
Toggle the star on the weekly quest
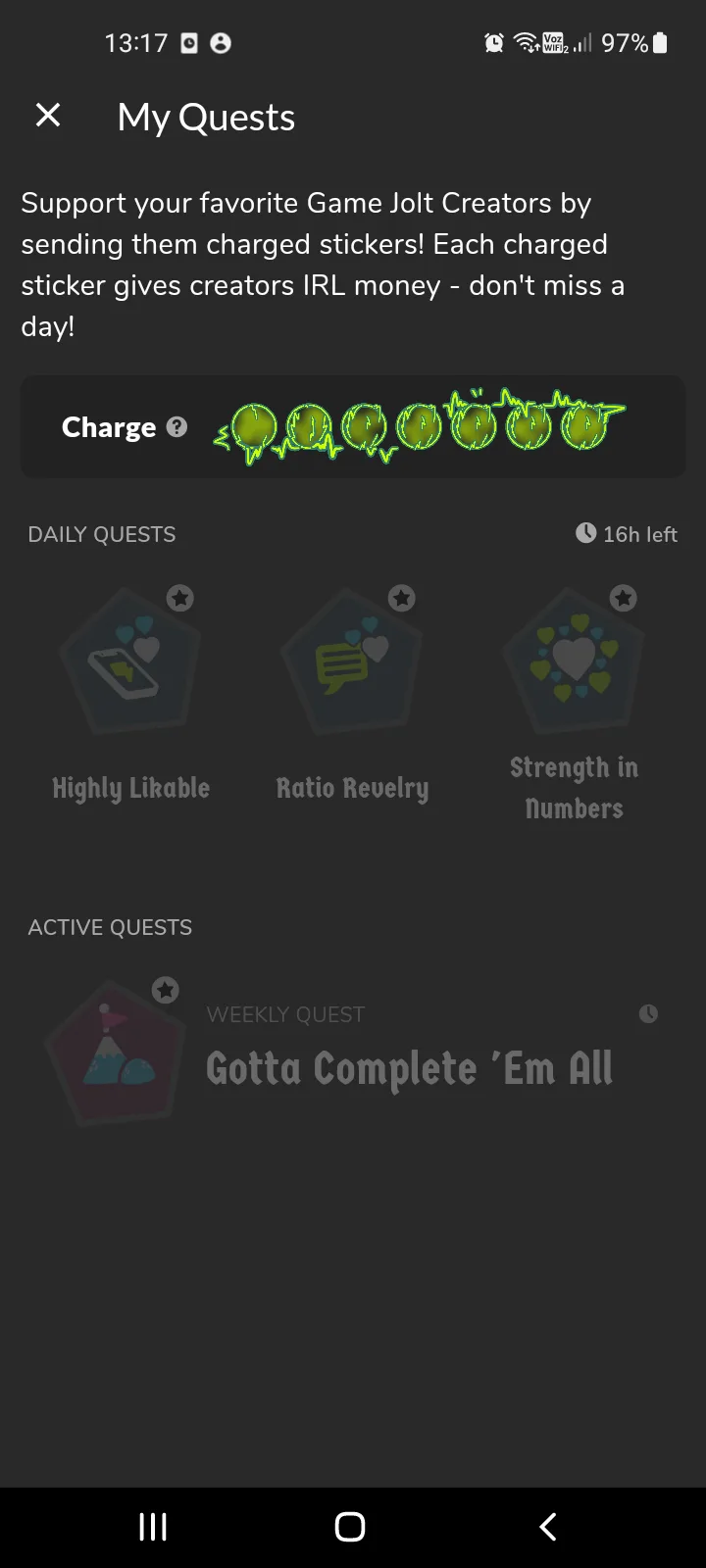pyautogui.click(x=165, y=990)
